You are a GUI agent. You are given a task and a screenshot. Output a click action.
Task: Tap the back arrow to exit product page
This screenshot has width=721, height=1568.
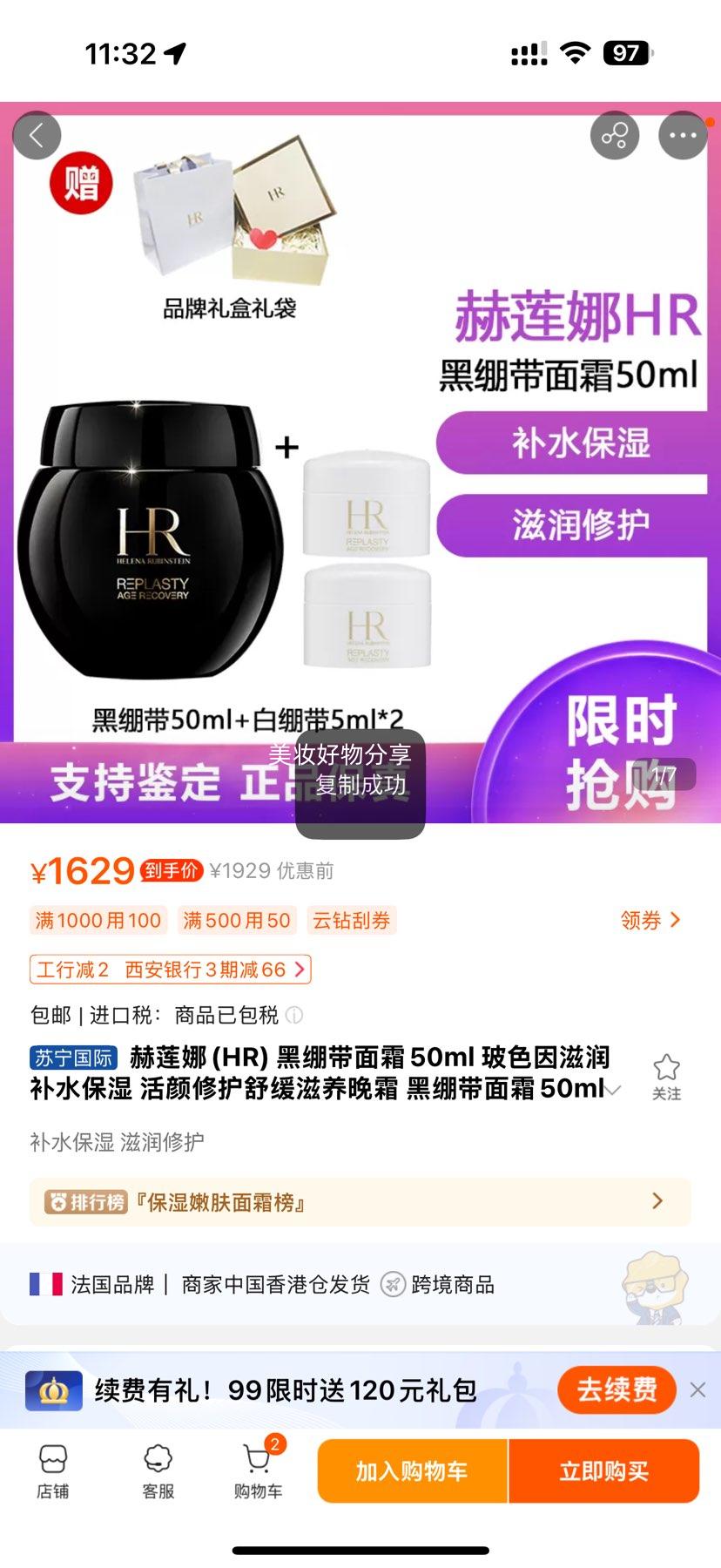[x=37, y=136]
